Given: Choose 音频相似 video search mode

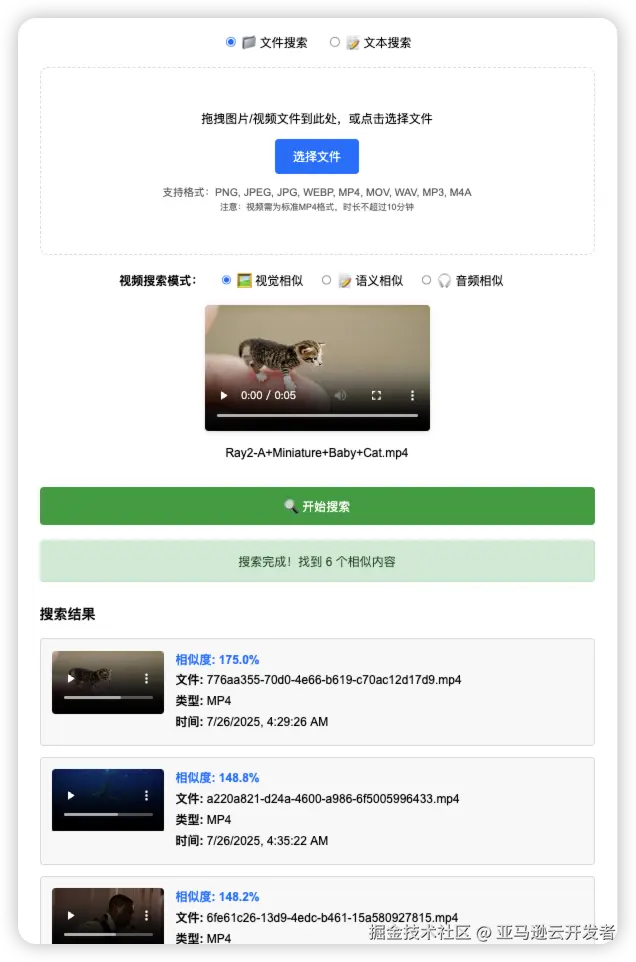Looking at the screenshot, I should (x=426, y=280).
